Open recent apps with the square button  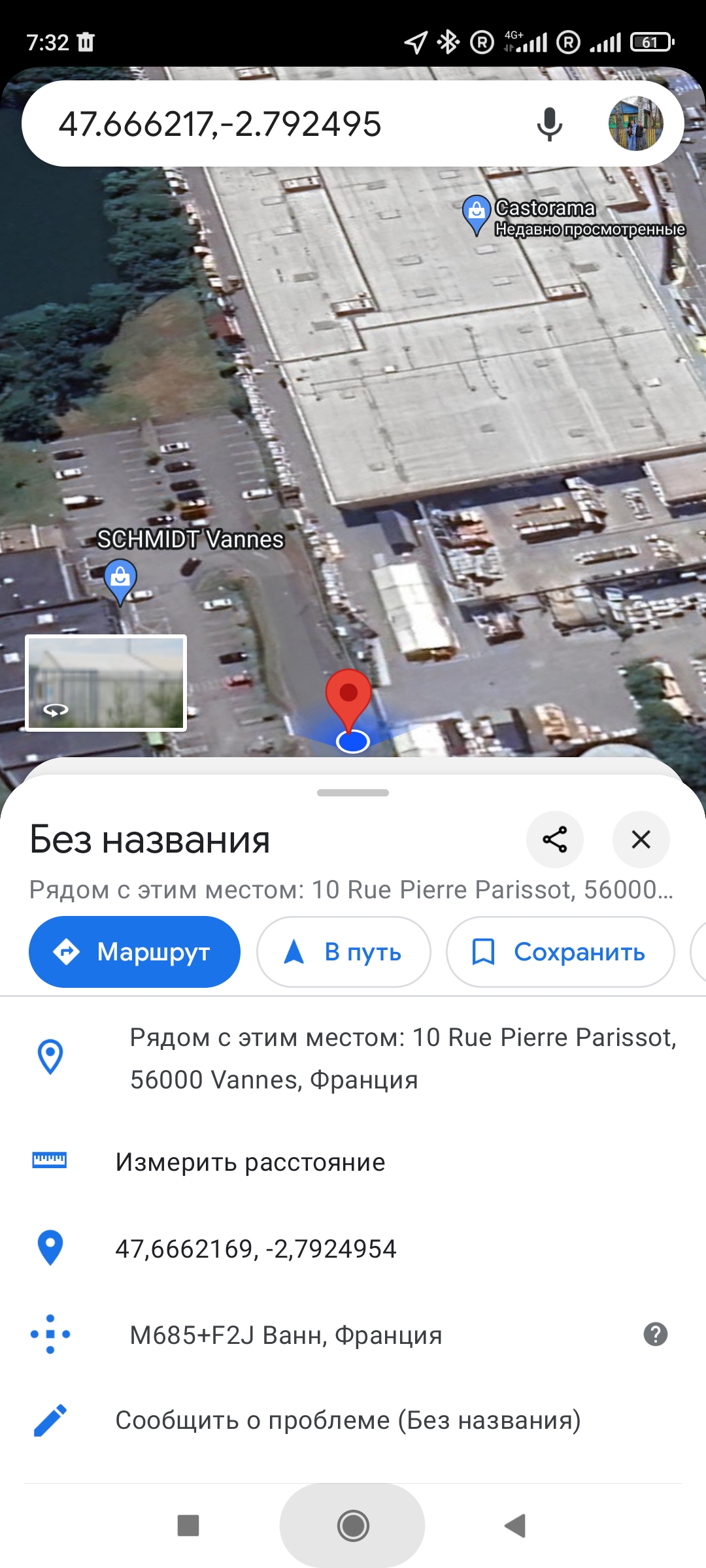pyautogui.click(x=188, y=1526)
